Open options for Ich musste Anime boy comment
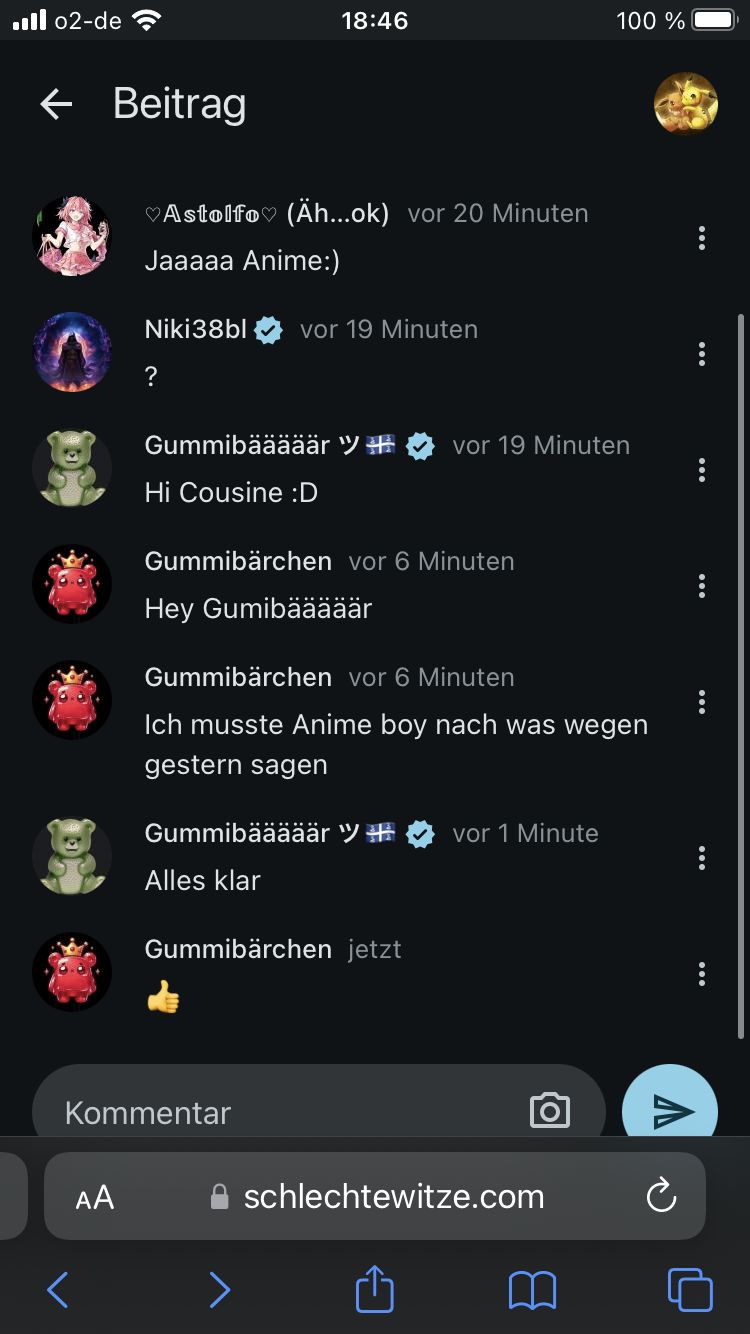The width and height of the screenshot is (750, 1334). [x=702, y=702]
